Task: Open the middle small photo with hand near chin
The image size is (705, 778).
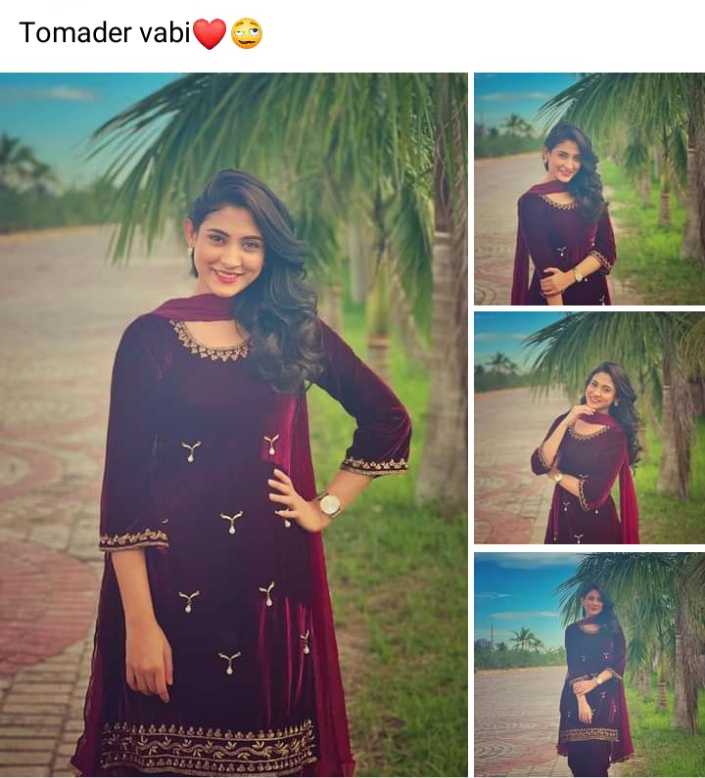Action: coord(589,427)
